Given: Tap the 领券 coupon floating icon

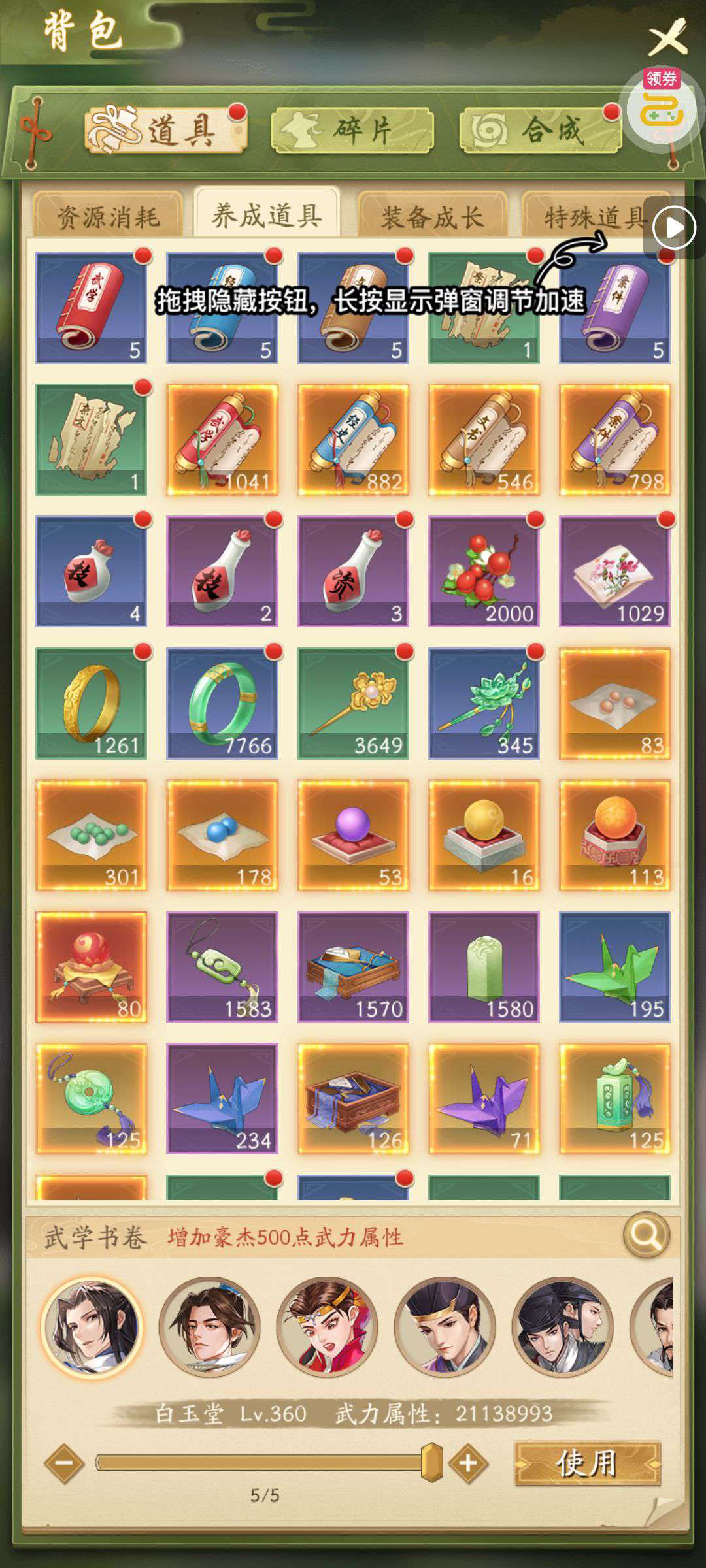Looking at the screenshot, I should [x=662, y=106].
